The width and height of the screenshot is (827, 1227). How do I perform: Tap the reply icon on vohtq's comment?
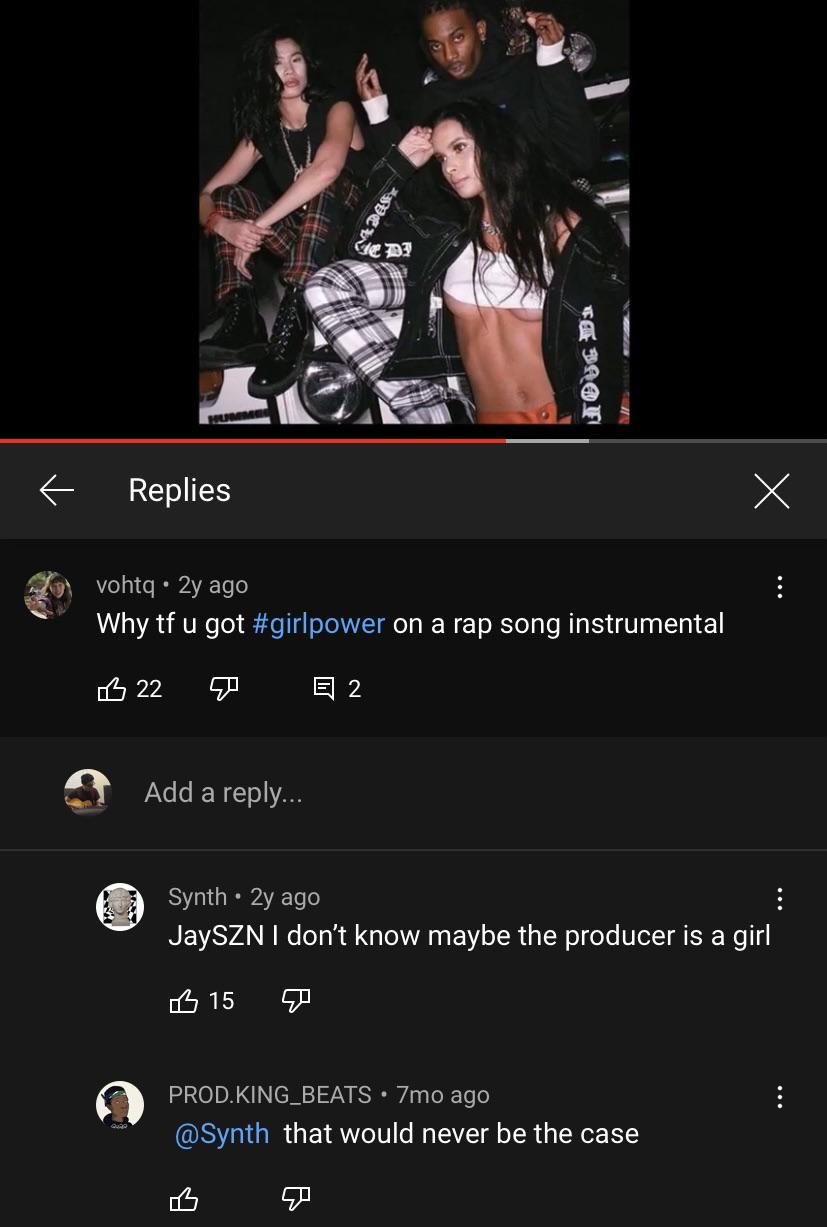pos(324,688)
